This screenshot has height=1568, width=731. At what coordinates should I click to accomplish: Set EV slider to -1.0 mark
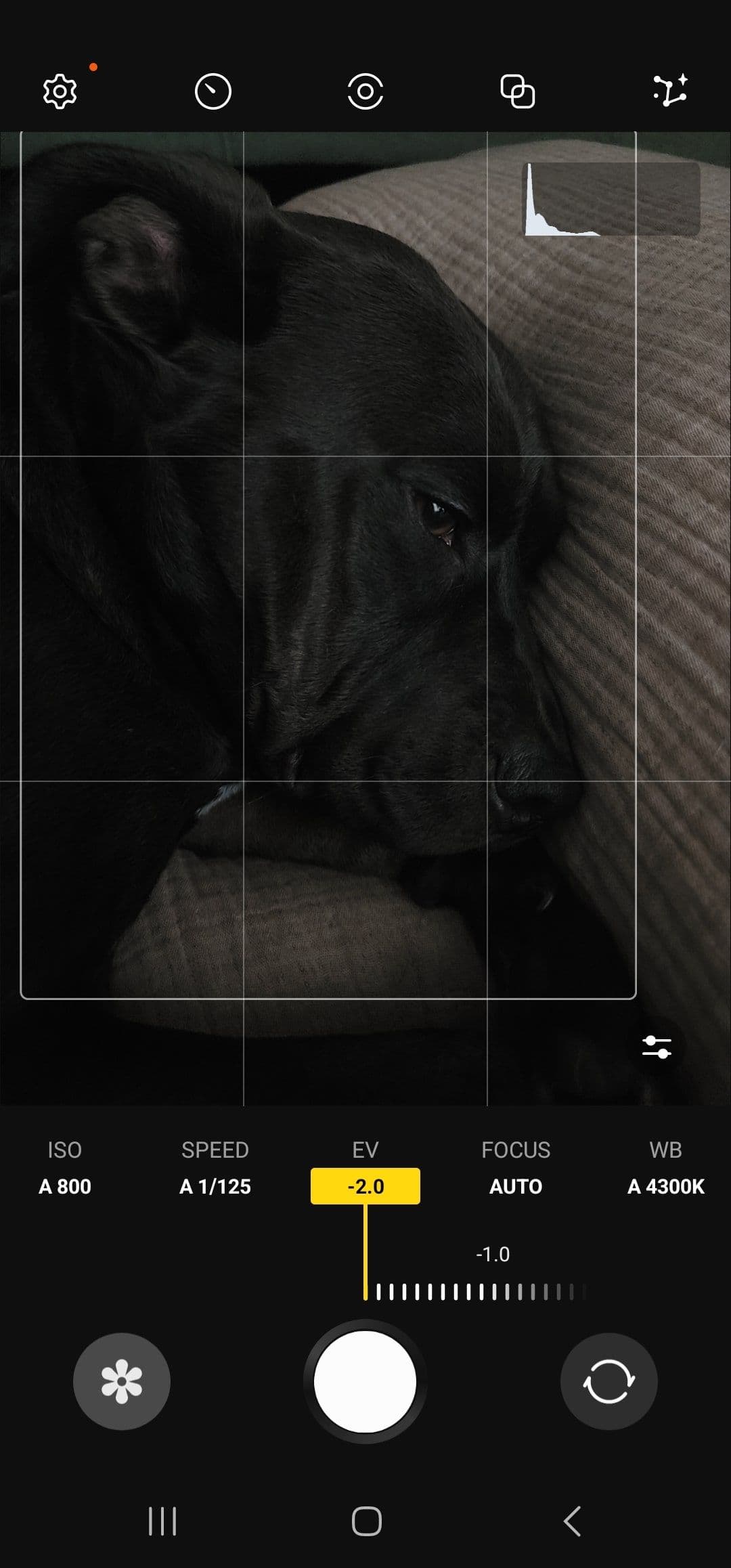coord(494,1292)
